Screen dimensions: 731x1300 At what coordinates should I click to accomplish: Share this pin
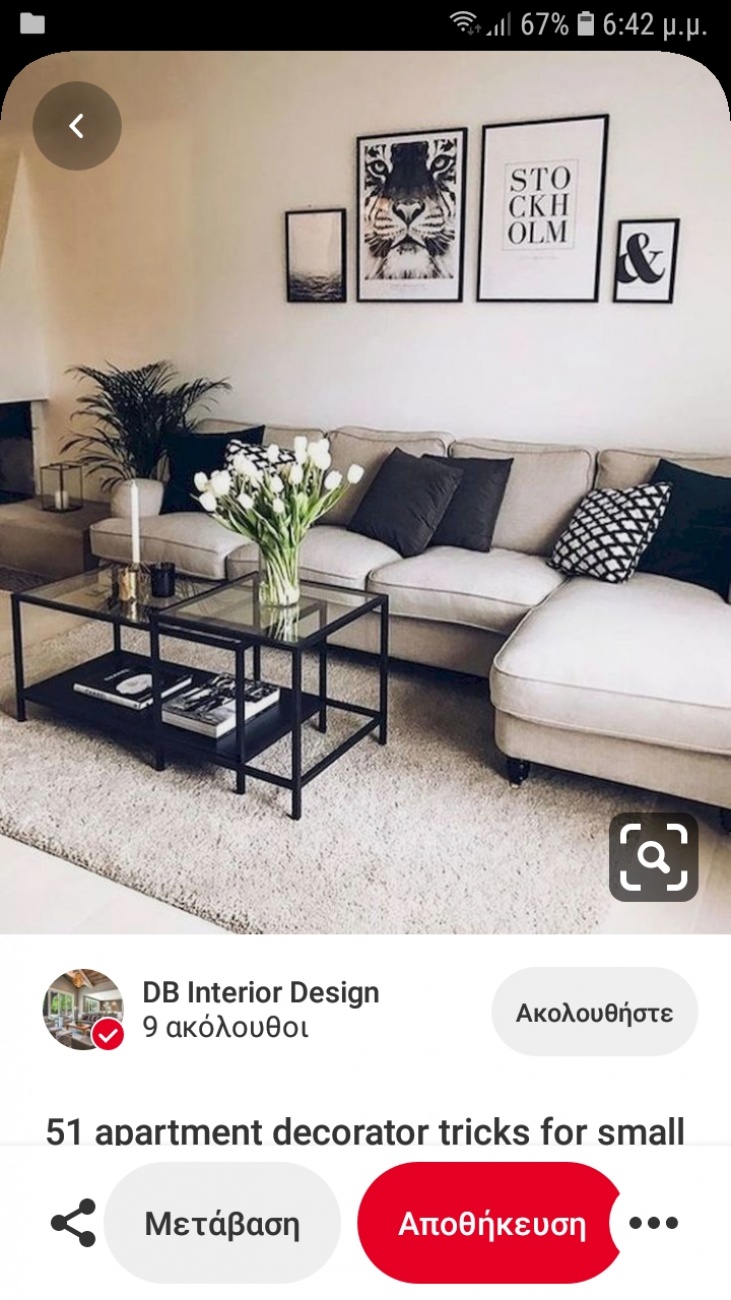tap(72, 1223)
